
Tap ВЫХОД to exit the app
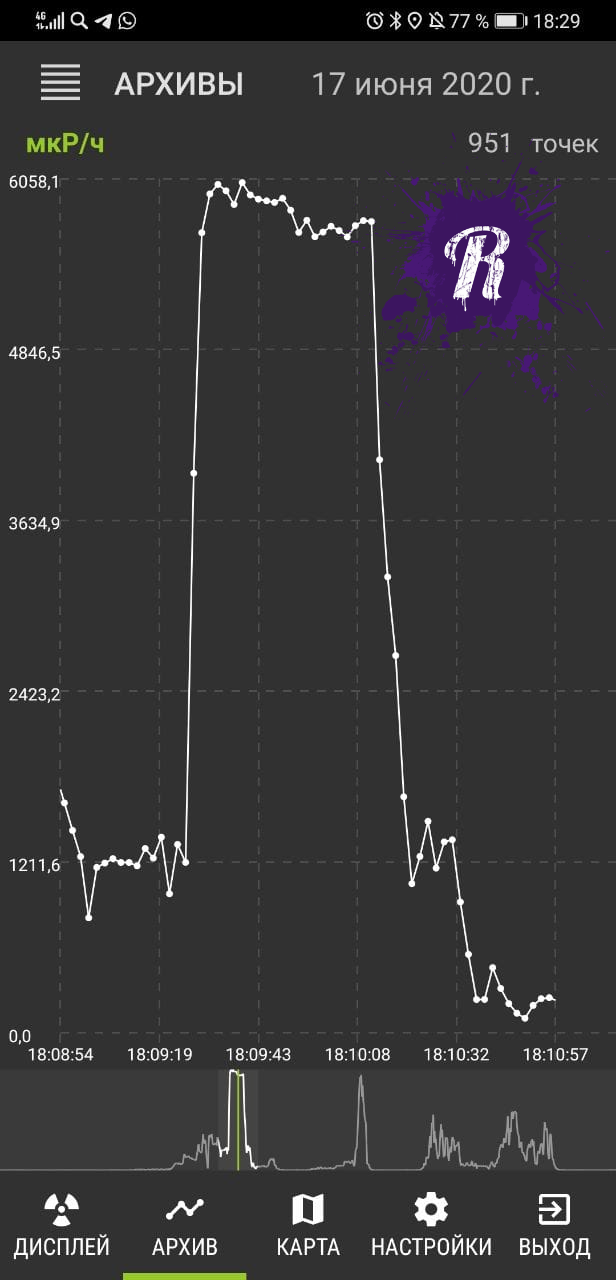coord(554,1226)
